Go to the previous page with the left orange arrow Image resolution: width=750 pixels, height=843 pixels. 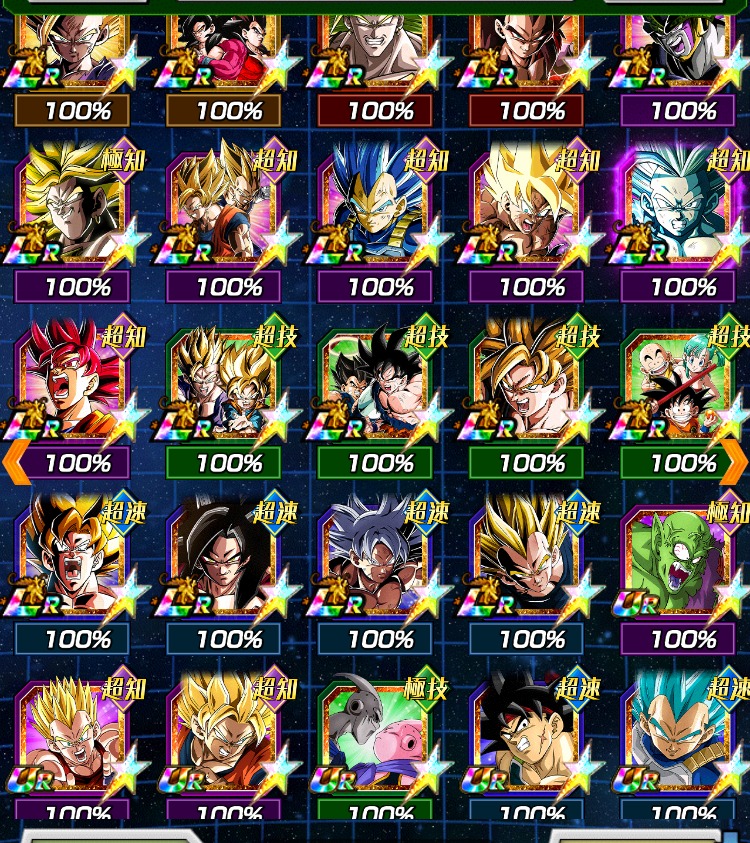point(16,463)
